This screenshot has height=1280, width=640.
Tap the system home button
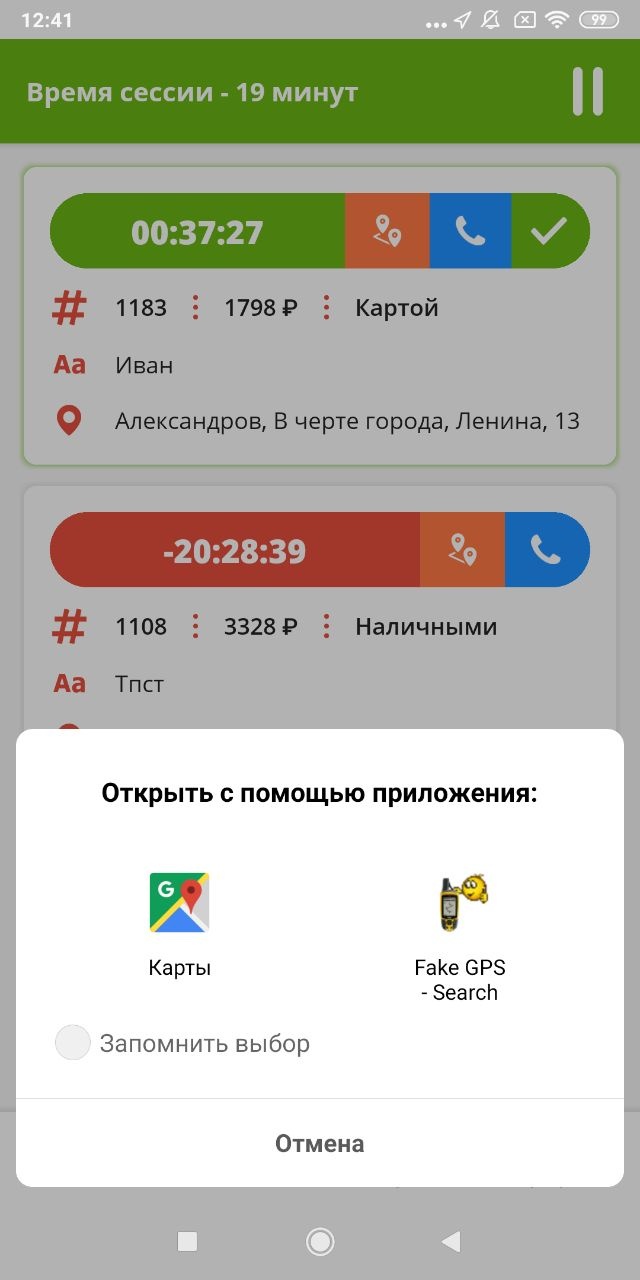pyautogui.click(x=320, y=1242)
